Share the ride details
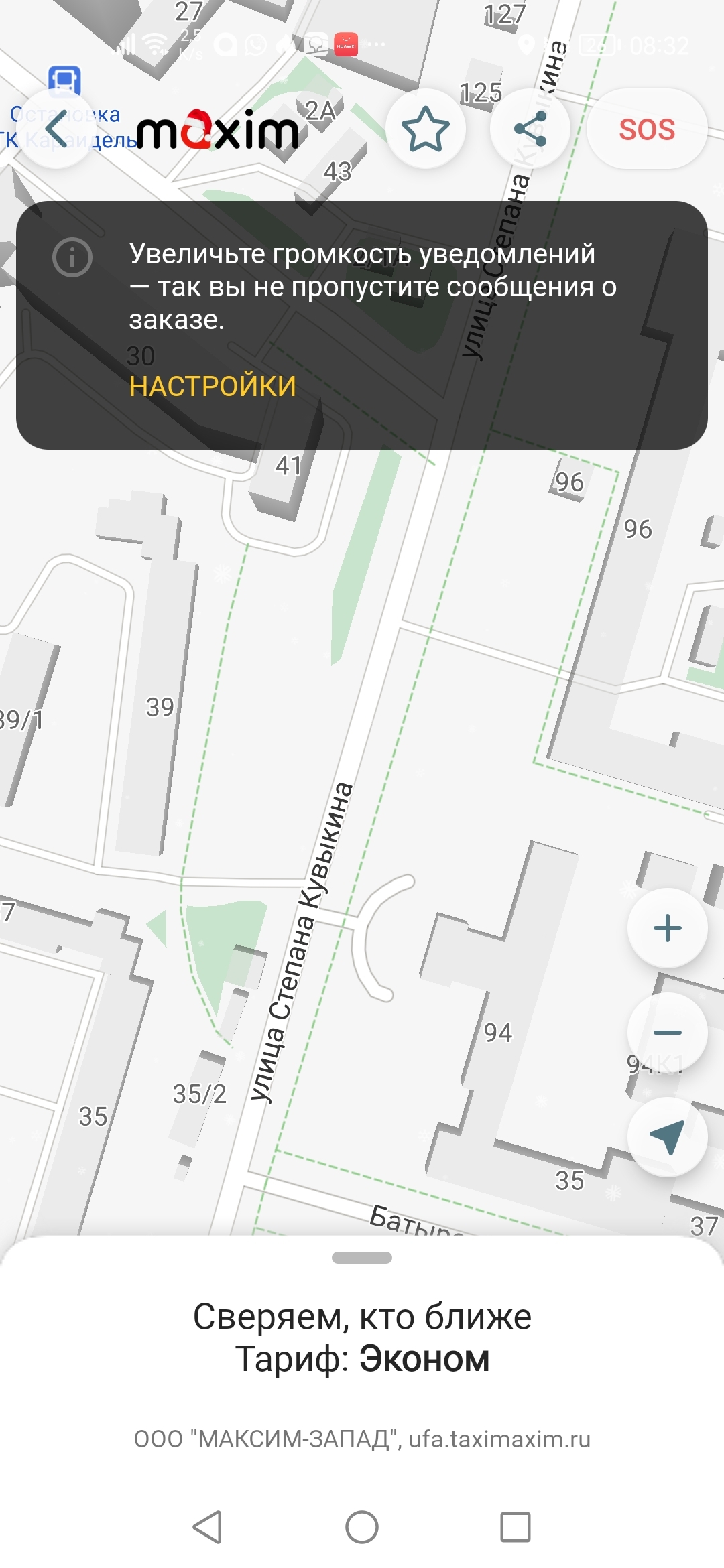Viewport: 724px width, 1568px height. [x=530, y=129]
